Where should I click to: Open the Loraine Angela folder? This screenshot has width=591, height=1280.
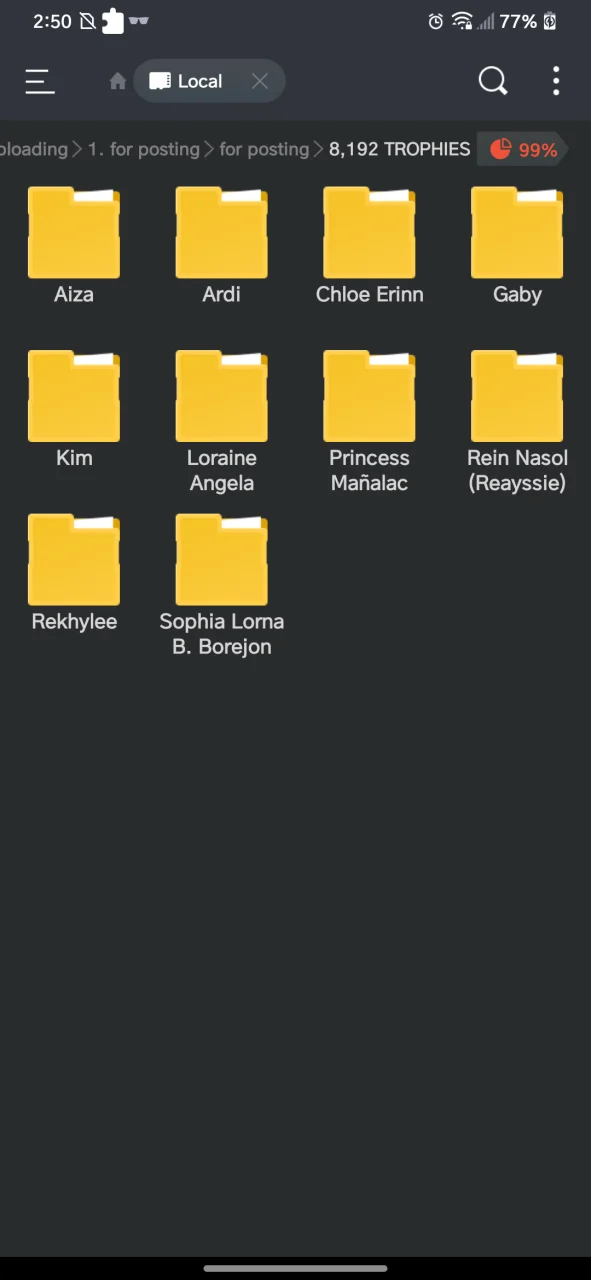pos(221,422)
